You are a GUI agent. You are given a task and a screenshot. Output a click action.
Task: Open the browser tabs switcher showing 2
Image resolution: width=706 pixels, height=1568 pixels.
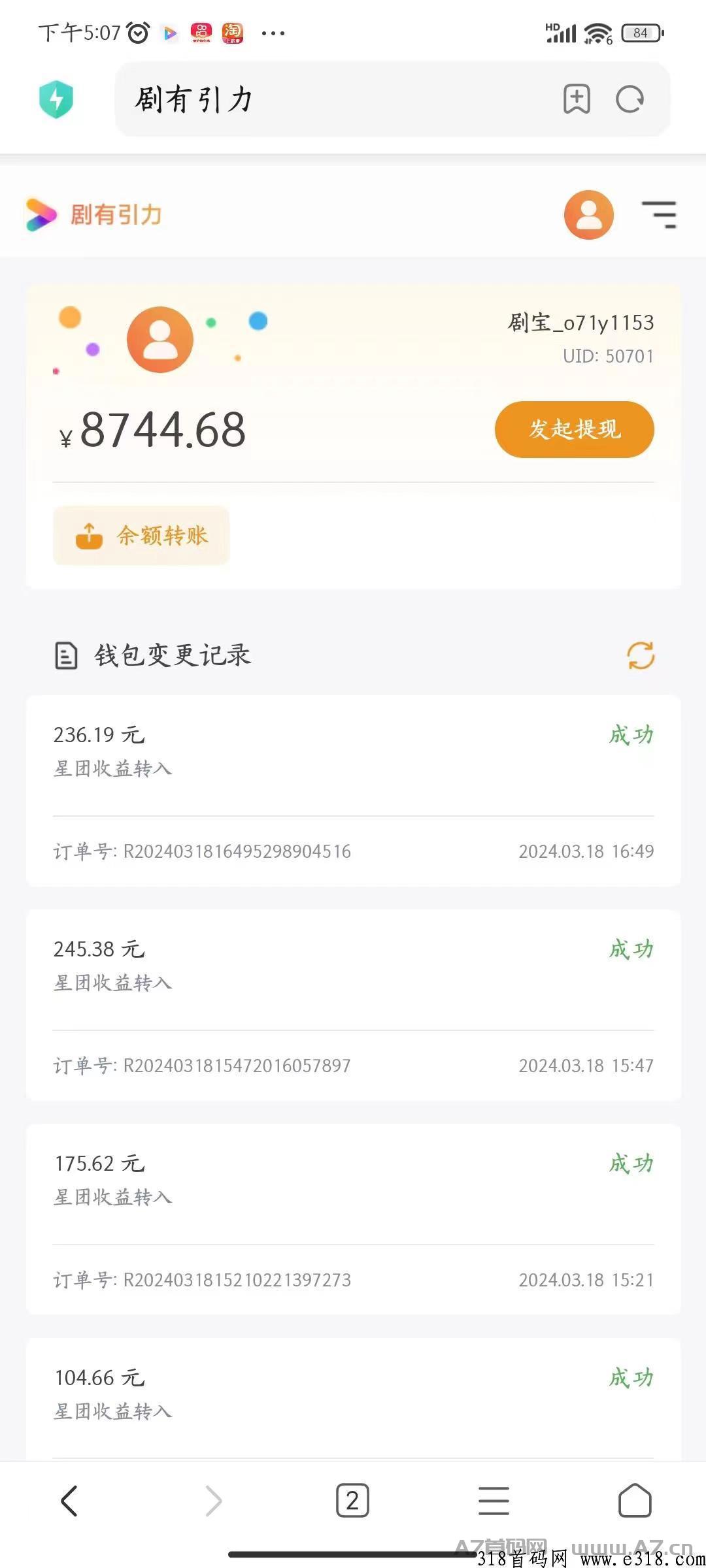pyautogui.click(x=352, y=1500)
